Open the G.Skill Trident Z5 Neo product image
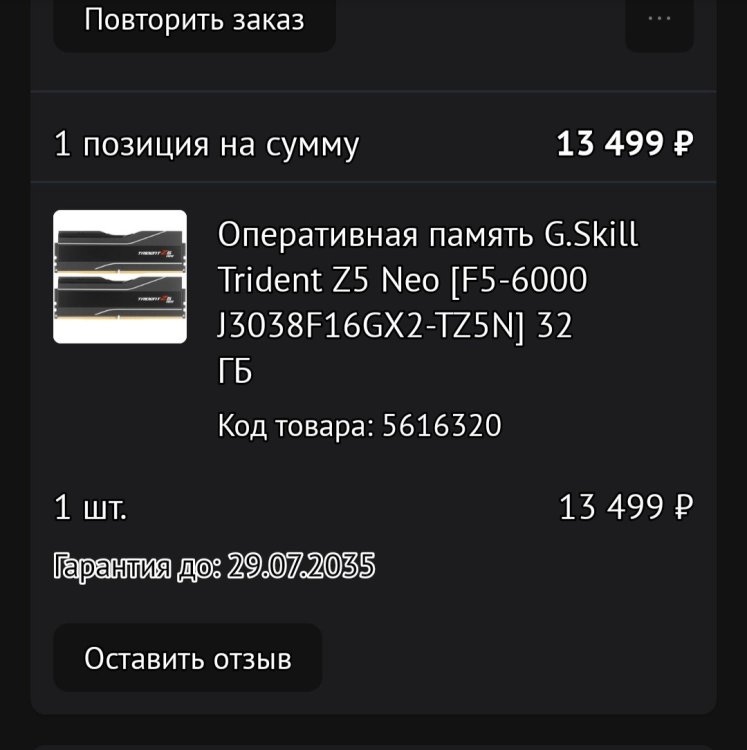Image resolution: width=747 pixels, height=750 pixels. [x=120, y=277]
